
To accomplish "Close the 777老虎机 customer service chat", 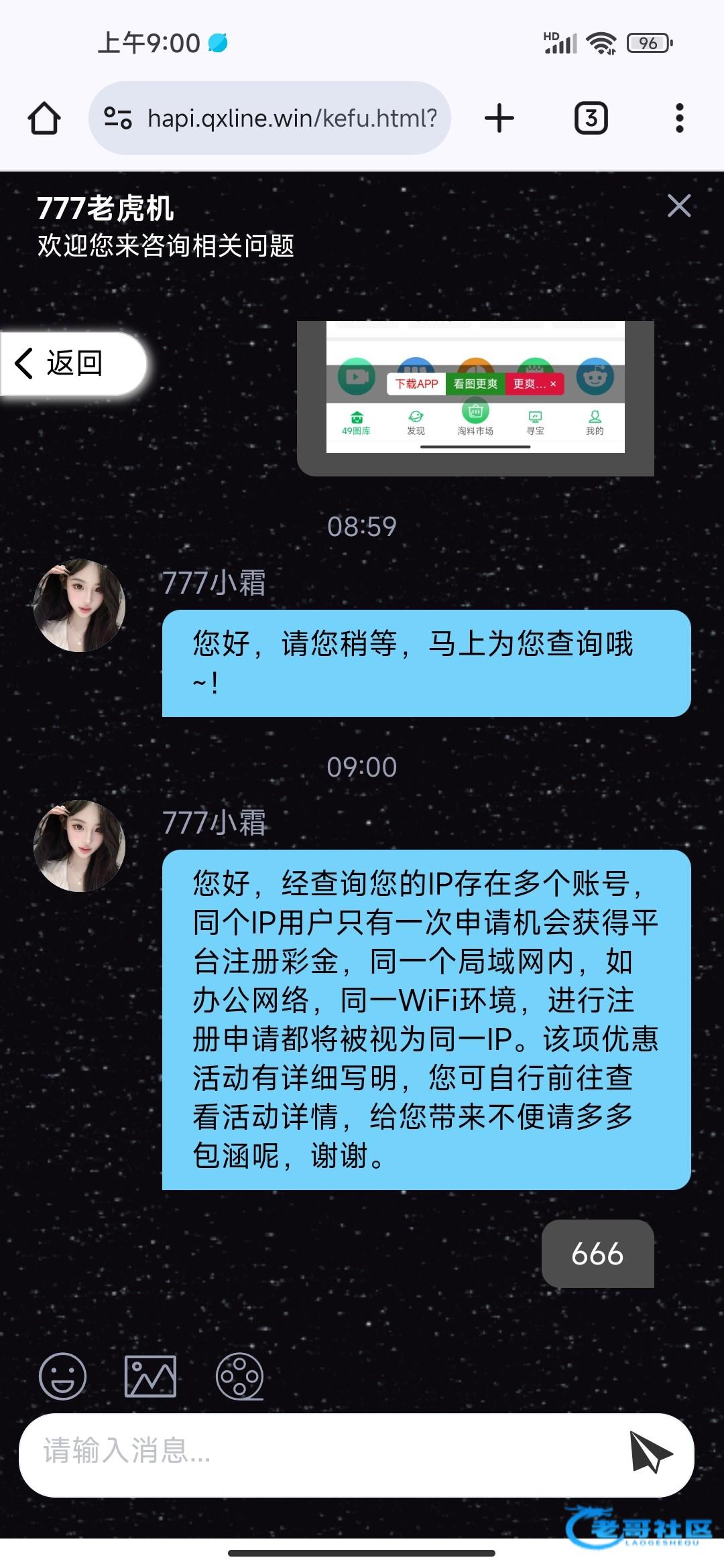I will (x=679, y=206).
